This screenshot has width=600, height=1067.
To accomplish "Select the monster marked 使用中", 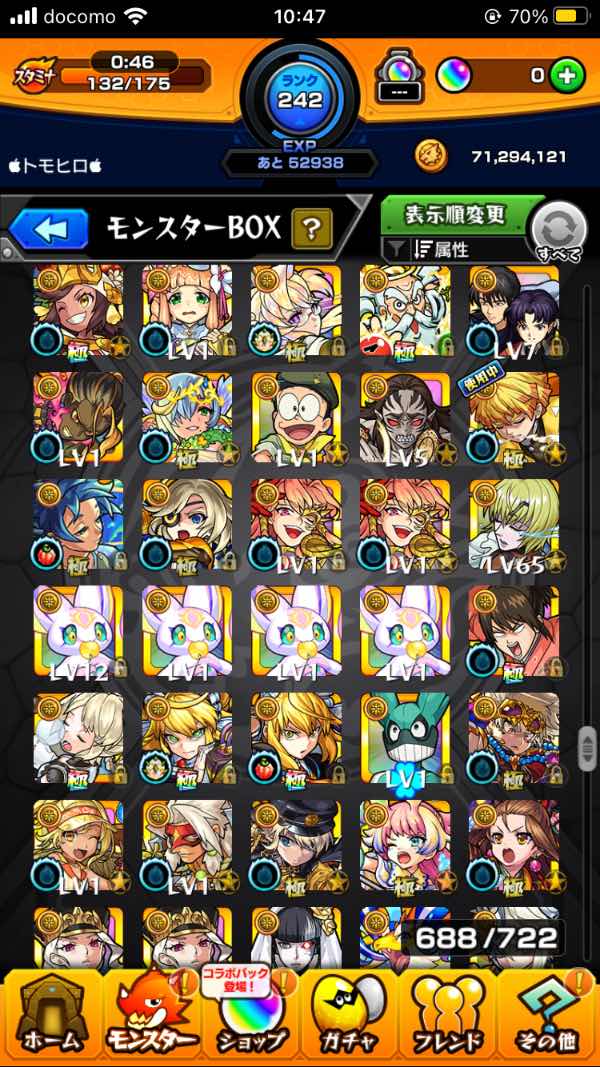I will click(513, 416).
